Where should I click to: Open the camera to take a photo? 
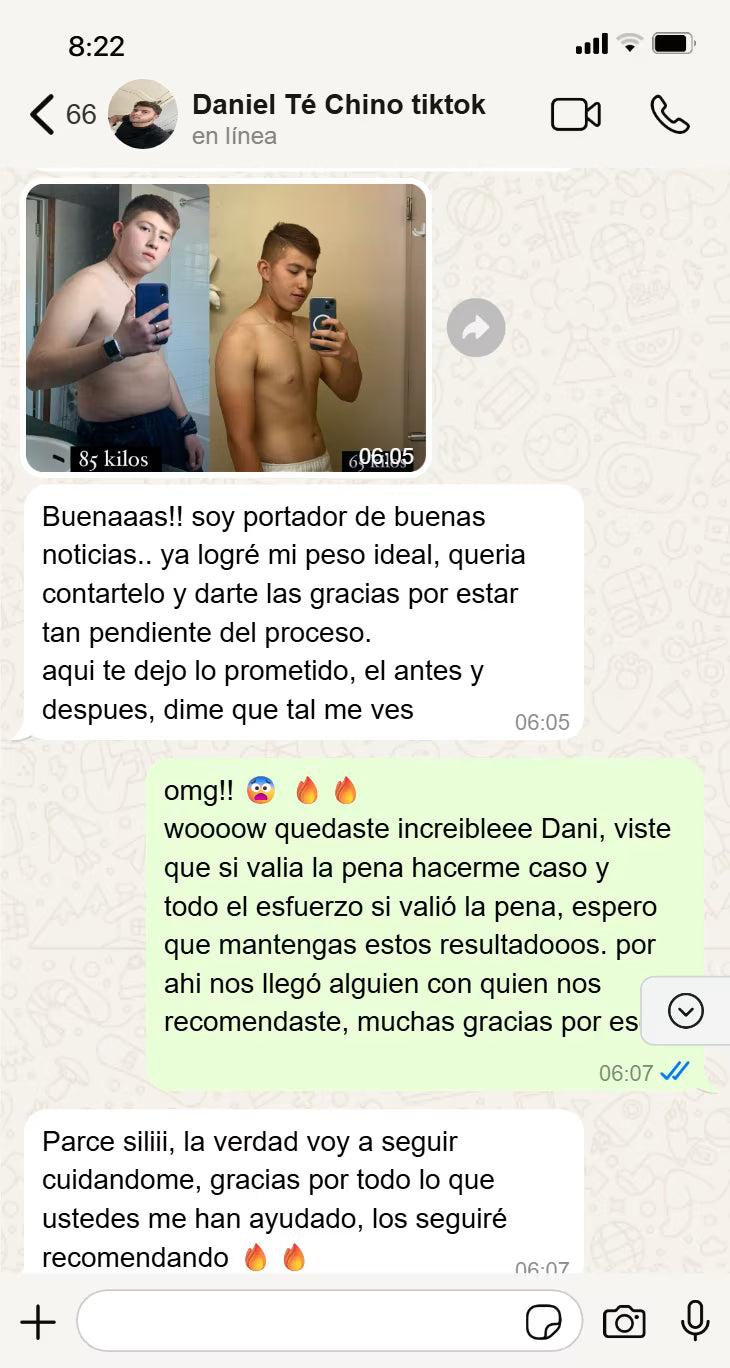click(x=624, y=1322)
